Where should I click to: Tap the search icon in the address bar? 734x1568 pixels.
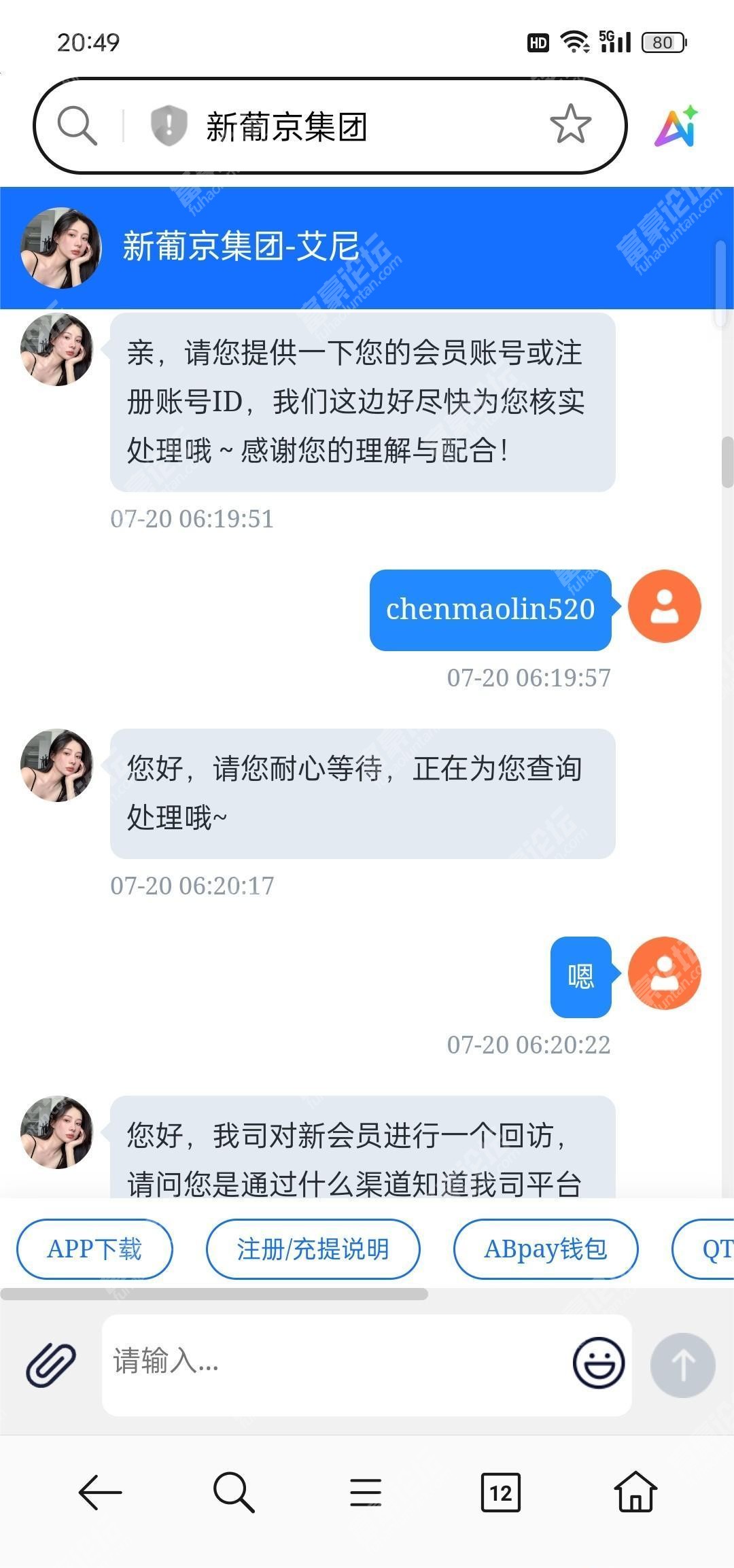[x=77, y=126]
